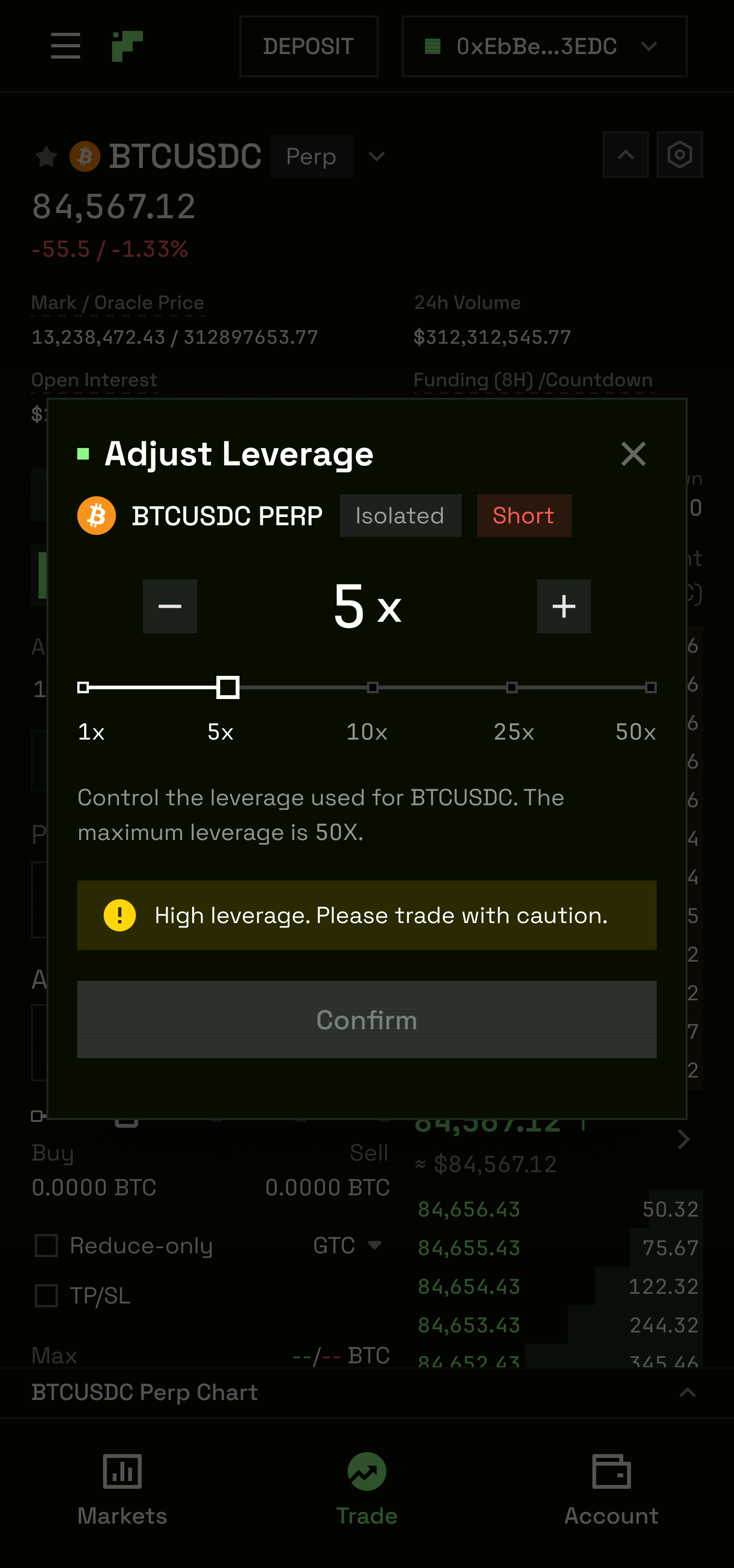The width and height of the screenshot is (734, 1568).
Task: Click the app logo top left
Action: pyautogui.click(x=127, y=46)
